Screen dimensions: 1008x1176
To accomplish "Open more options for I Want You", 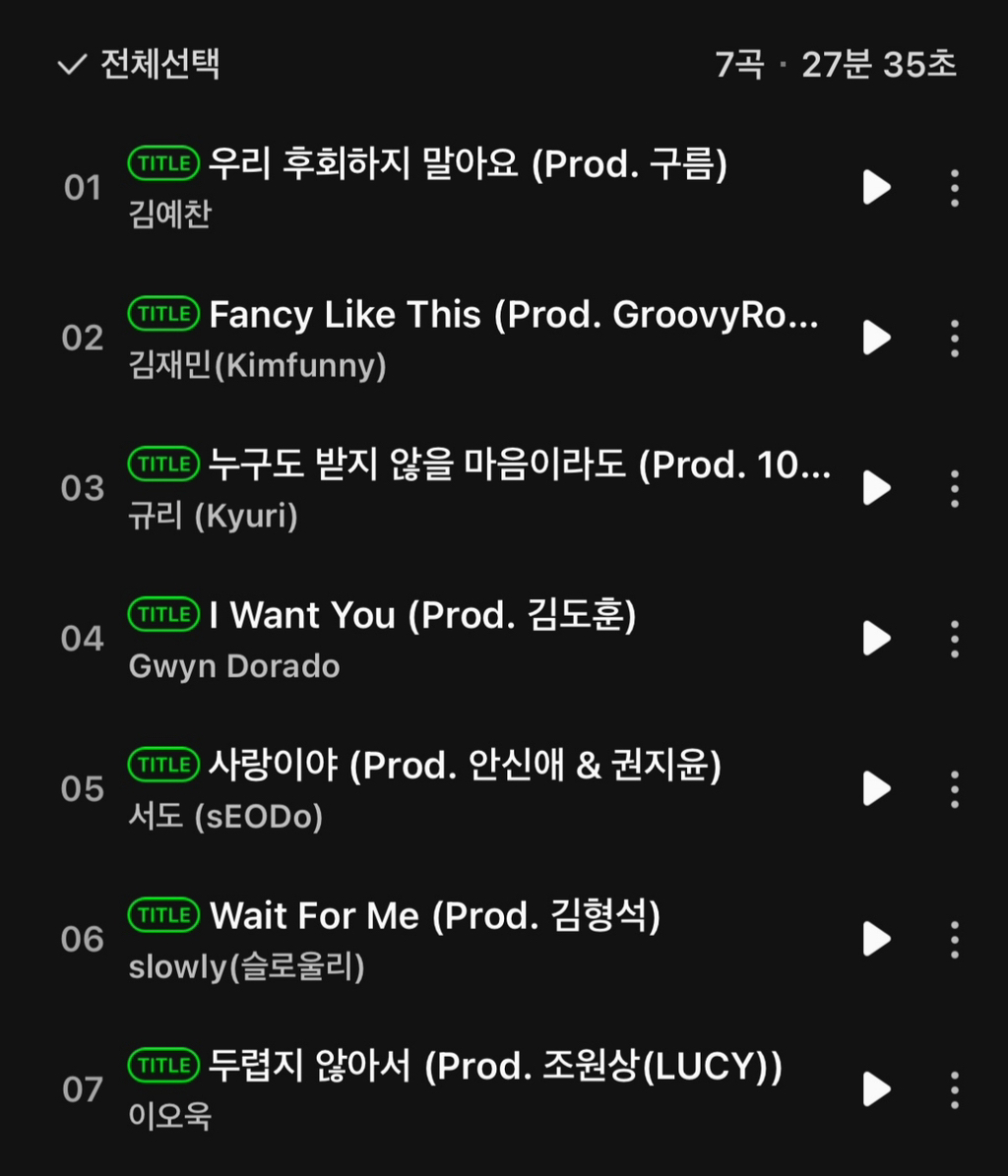I will tap(954, 639).
